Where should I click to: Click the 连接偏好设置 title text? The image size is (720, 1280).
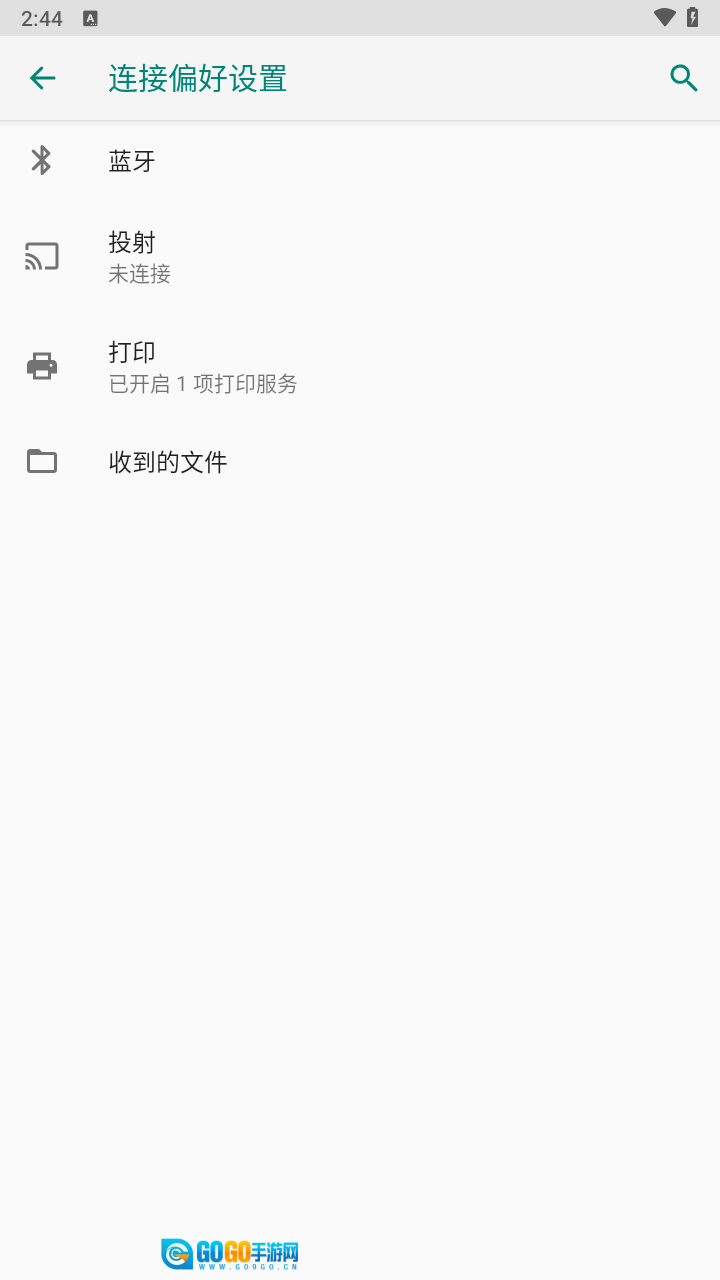pos(196,77)
